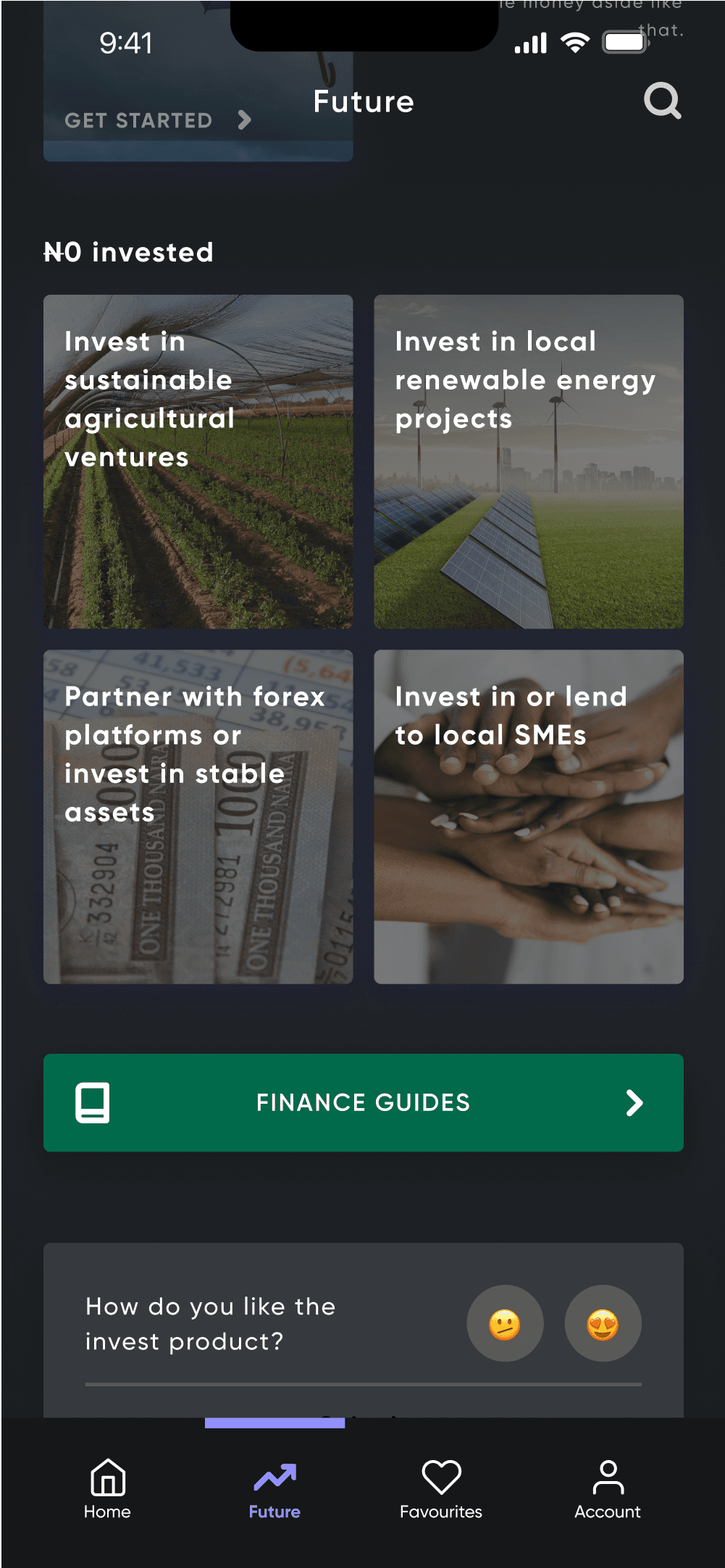Open Finance Guides
This screenshot has height=1568, width=725.
[x=363, y=1102]
